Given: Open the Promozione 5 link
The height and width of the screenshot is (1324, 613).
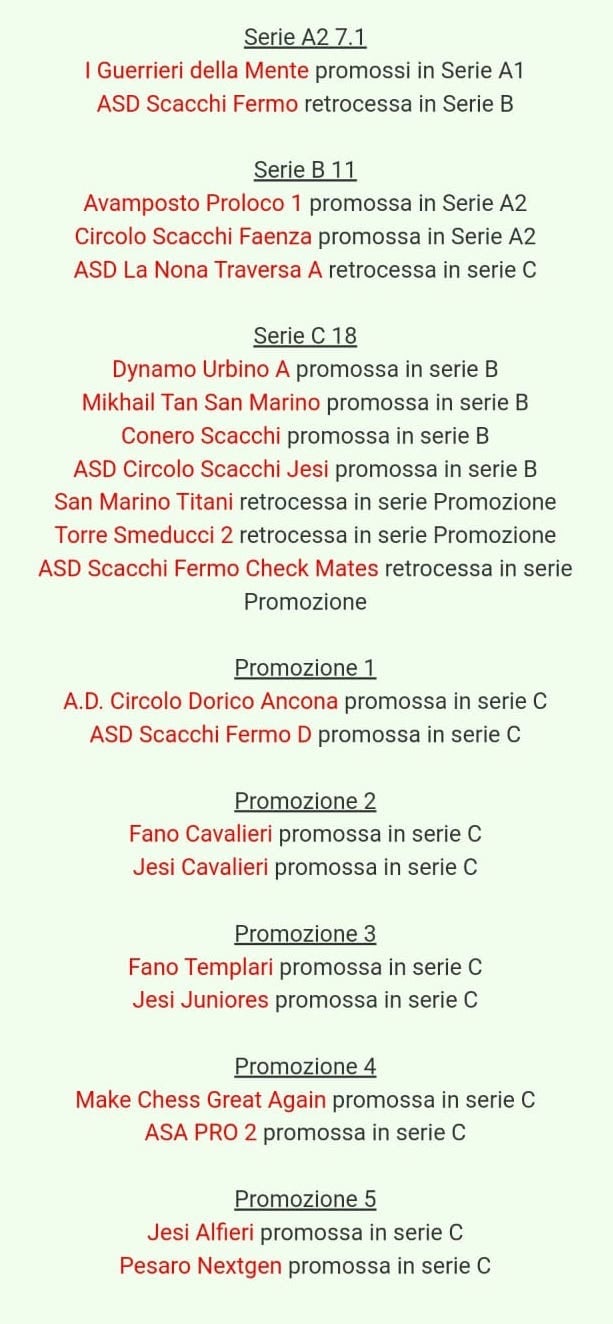Looking at the screenshot, I should (x=305, y=1199).
